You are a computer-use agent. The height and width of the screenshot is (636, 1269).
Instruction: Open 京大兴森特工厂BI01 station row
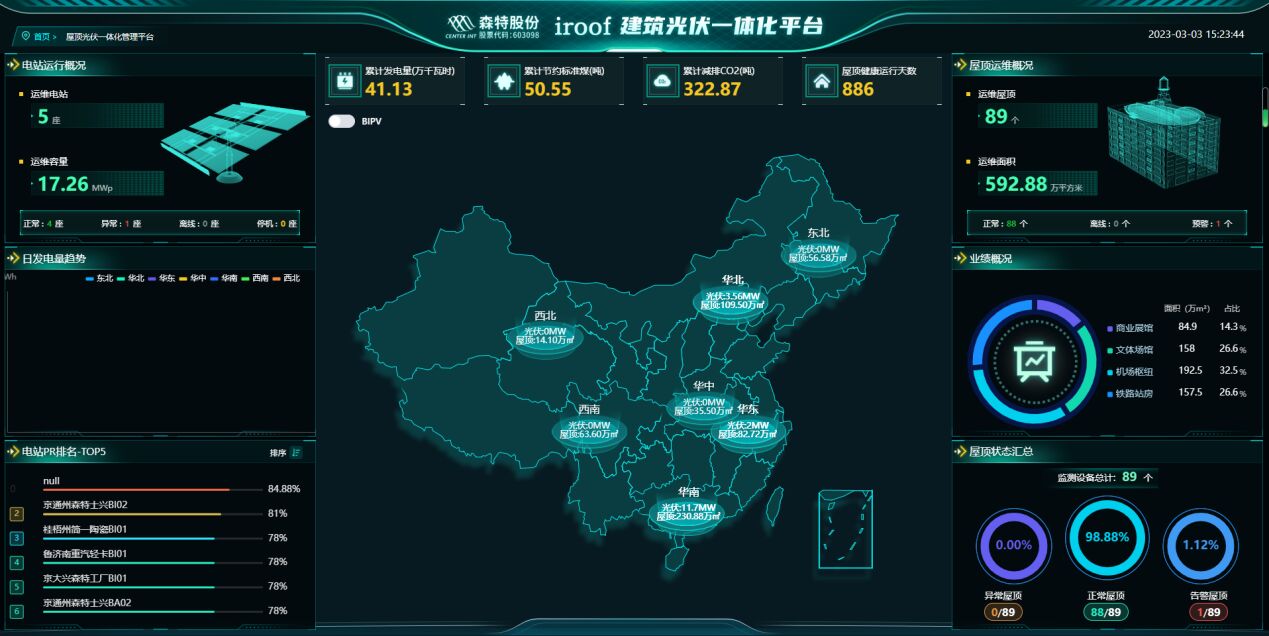(x=85, y=578)
